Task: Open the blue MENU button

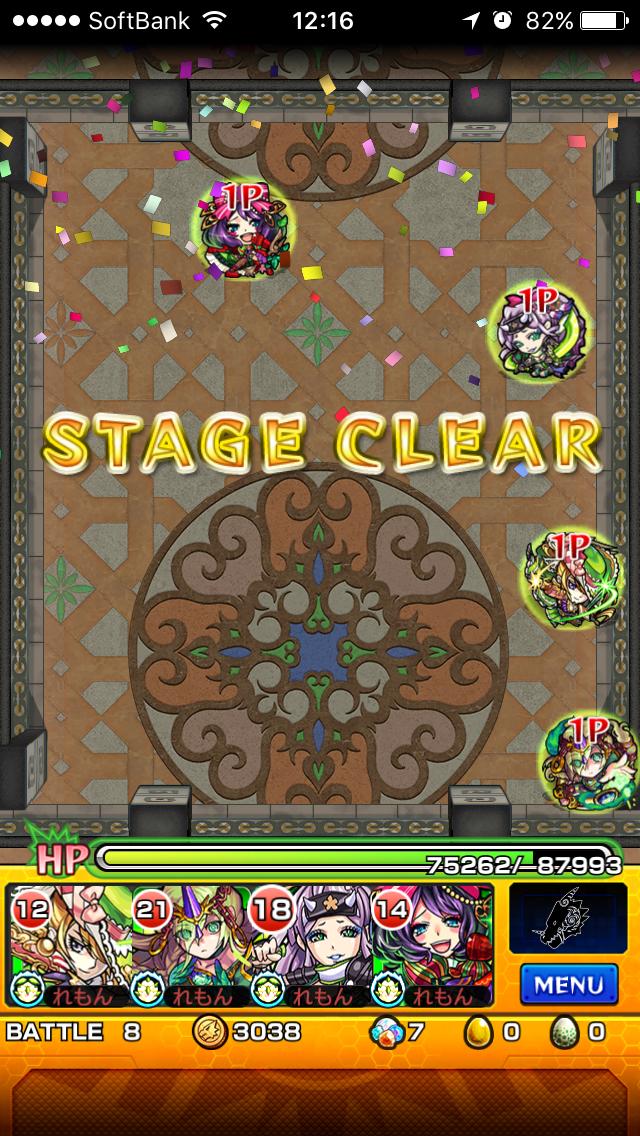Action: pyautogui.click(x=569, y=984)
